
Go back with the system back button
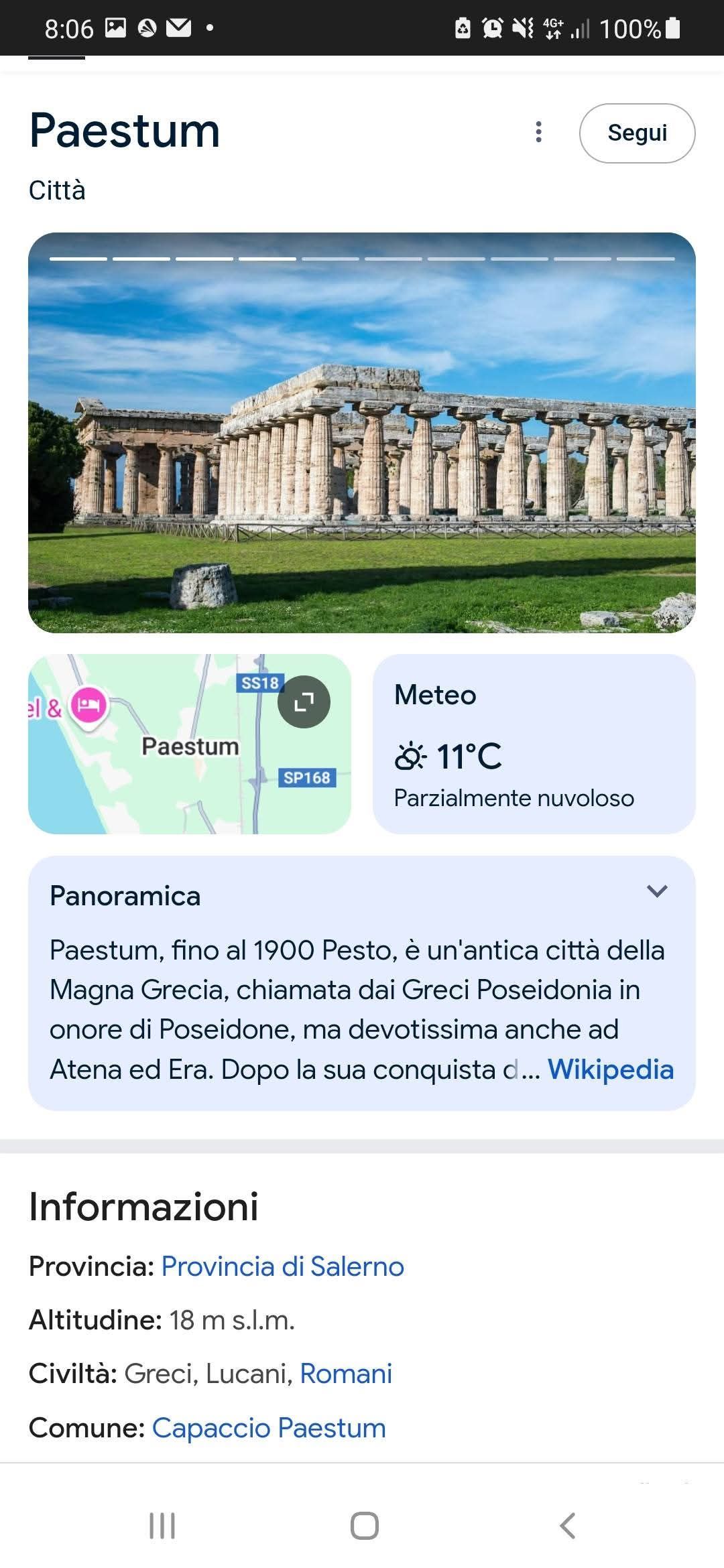pyautogui.click(x=567, y=1526)
